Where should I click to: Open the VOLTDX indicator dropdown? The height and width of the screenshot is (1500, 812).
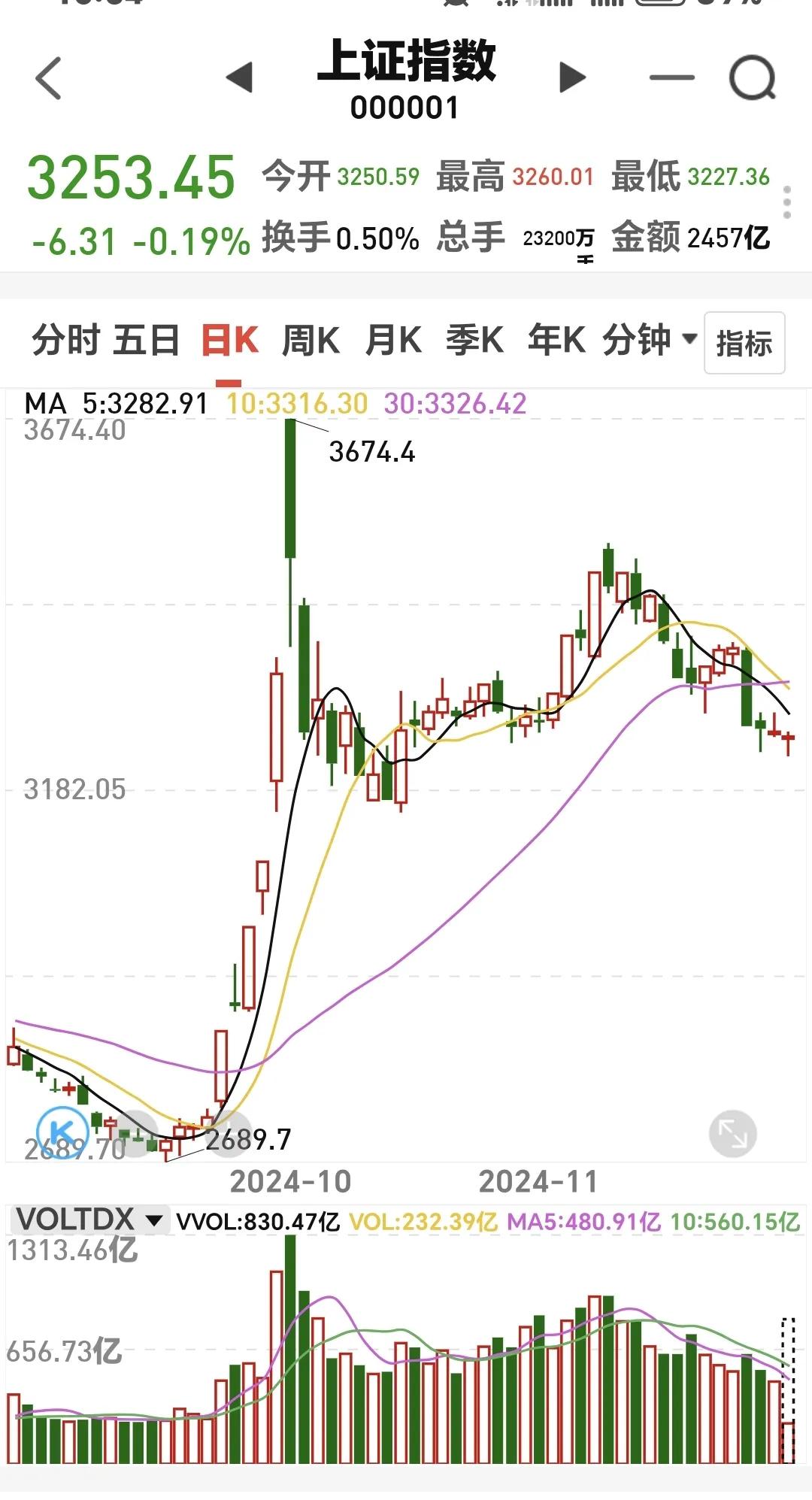click(x=89, y=1219)
